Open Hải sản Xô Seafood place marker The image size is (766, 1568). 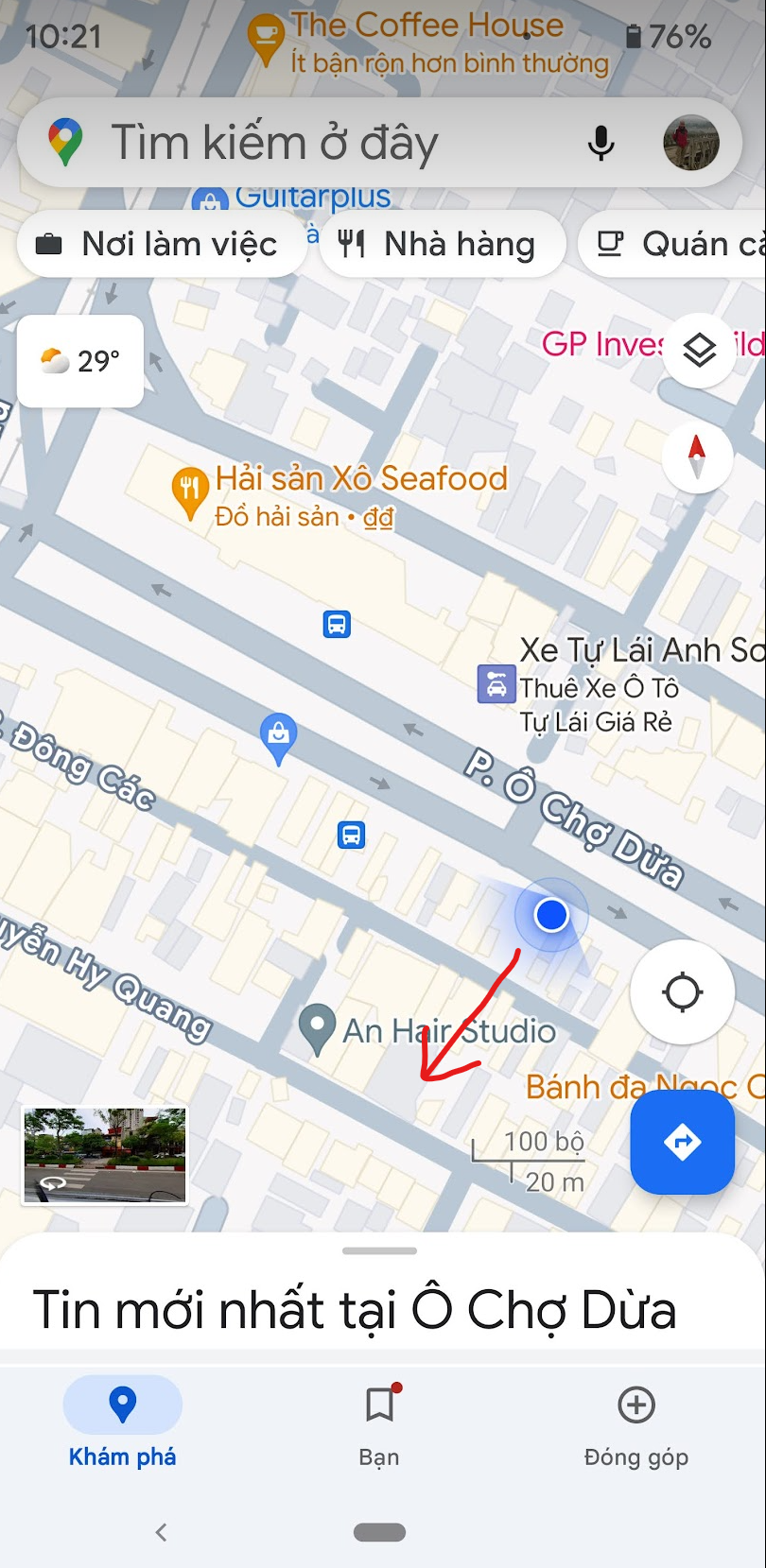click(190, 492)
